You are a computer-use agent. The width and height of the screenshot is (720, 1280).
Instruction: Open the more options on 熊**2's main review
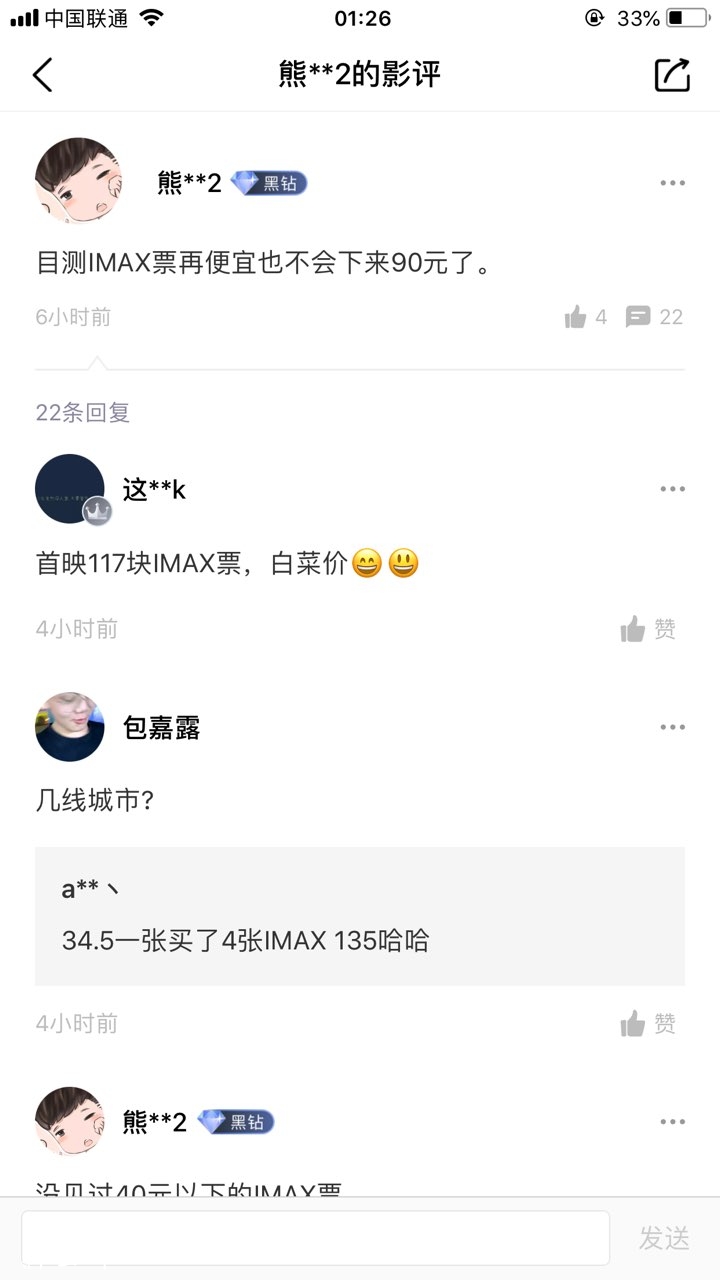click(672, 183)
